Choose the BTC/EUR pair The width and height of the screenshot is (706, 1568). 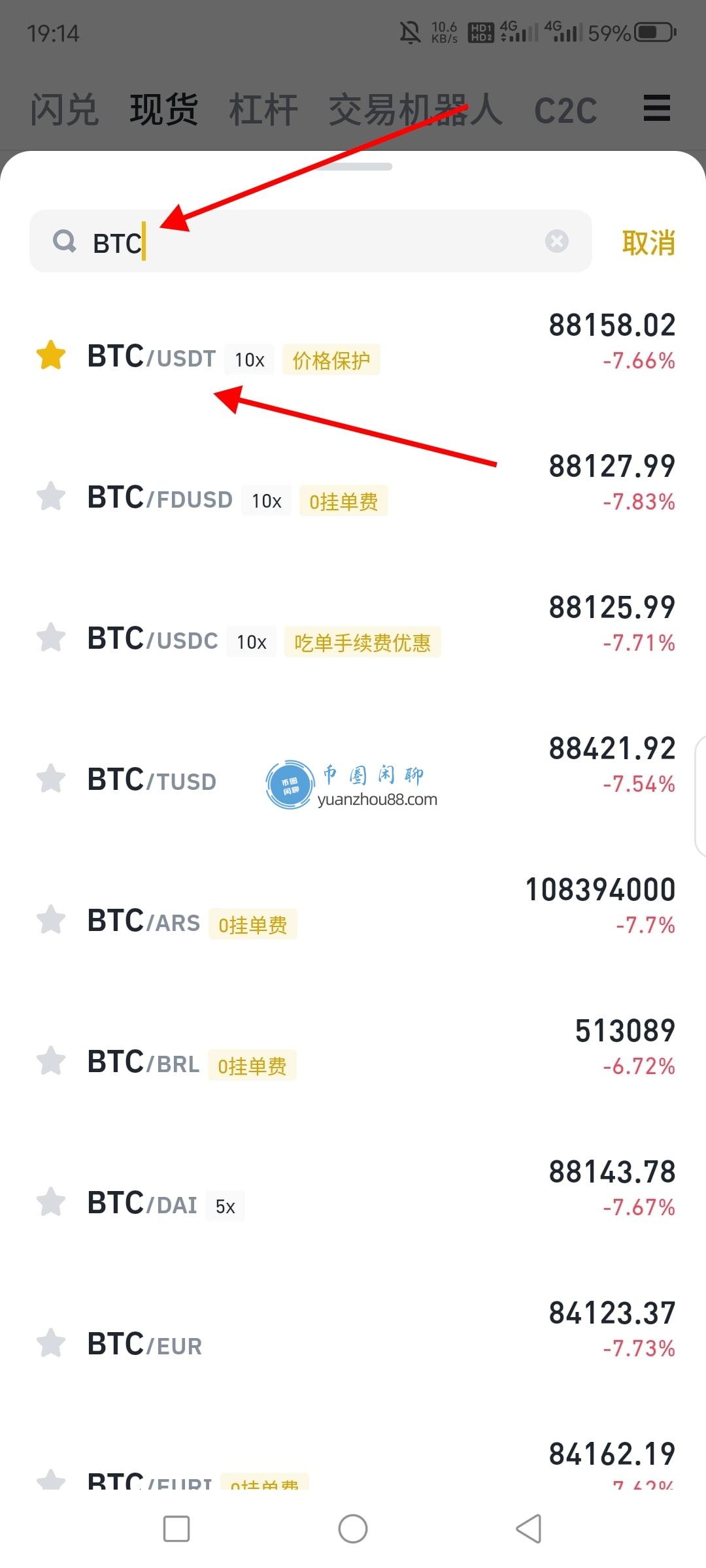pos(145,1345)
